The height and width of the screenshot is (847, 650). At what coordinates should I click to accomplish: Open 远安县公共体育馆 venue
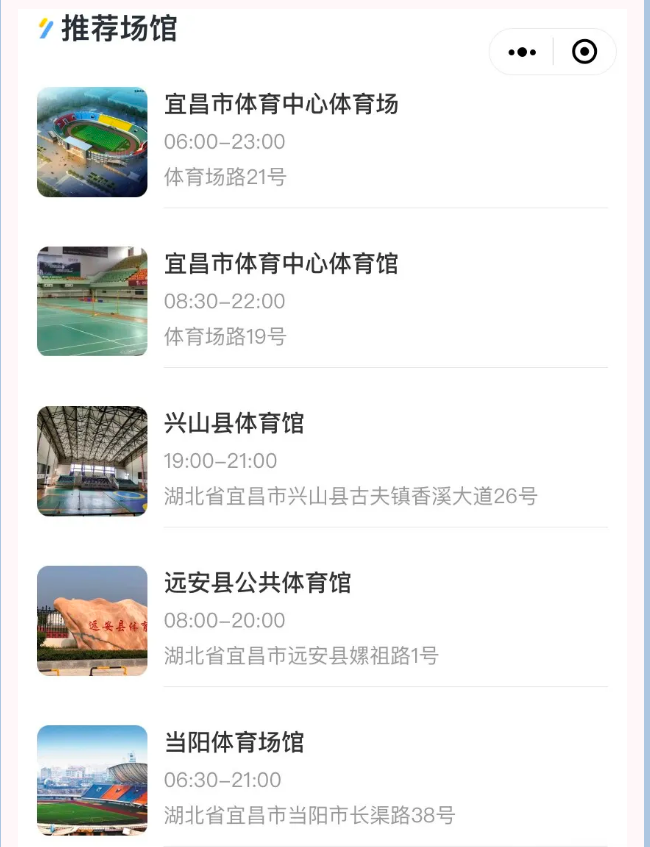[258, 583]
